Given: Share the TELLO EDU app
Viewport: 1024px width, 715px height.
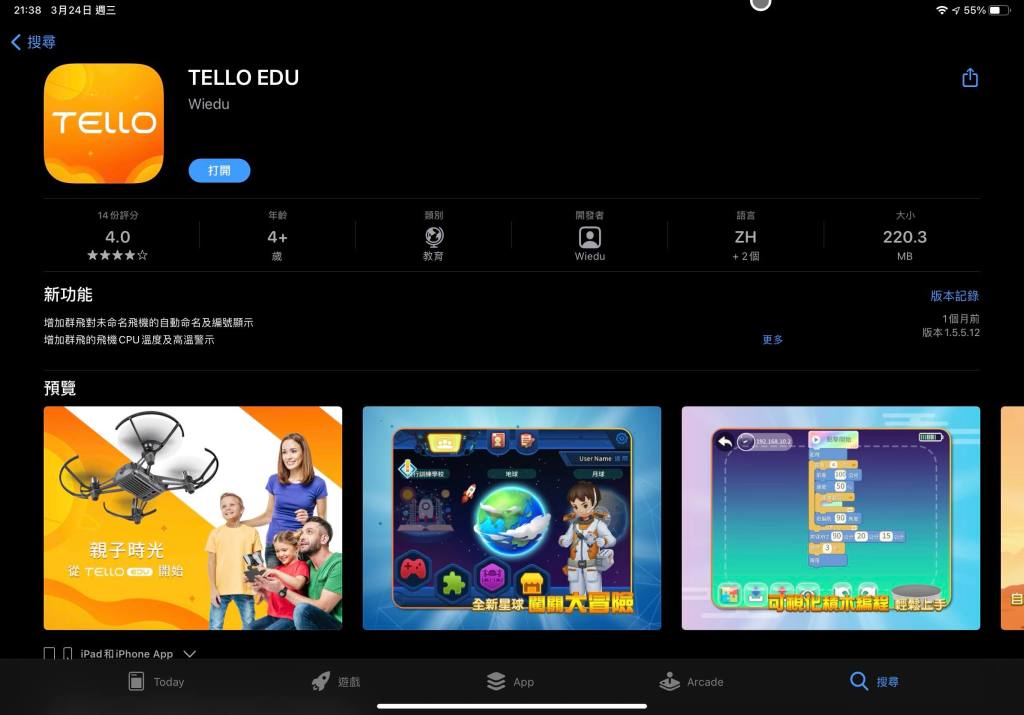Looking at the screenshot, I should (x=969, y=78).
